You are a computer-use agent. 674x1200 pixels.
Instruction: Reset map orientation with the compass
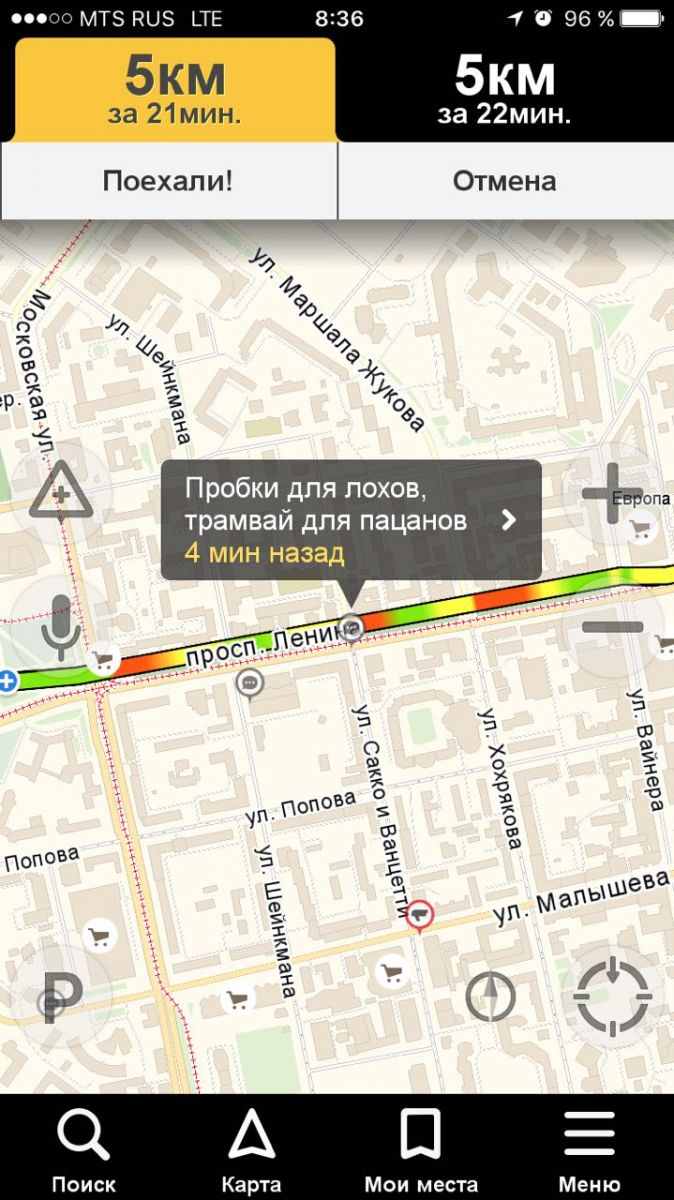point(490,997)
